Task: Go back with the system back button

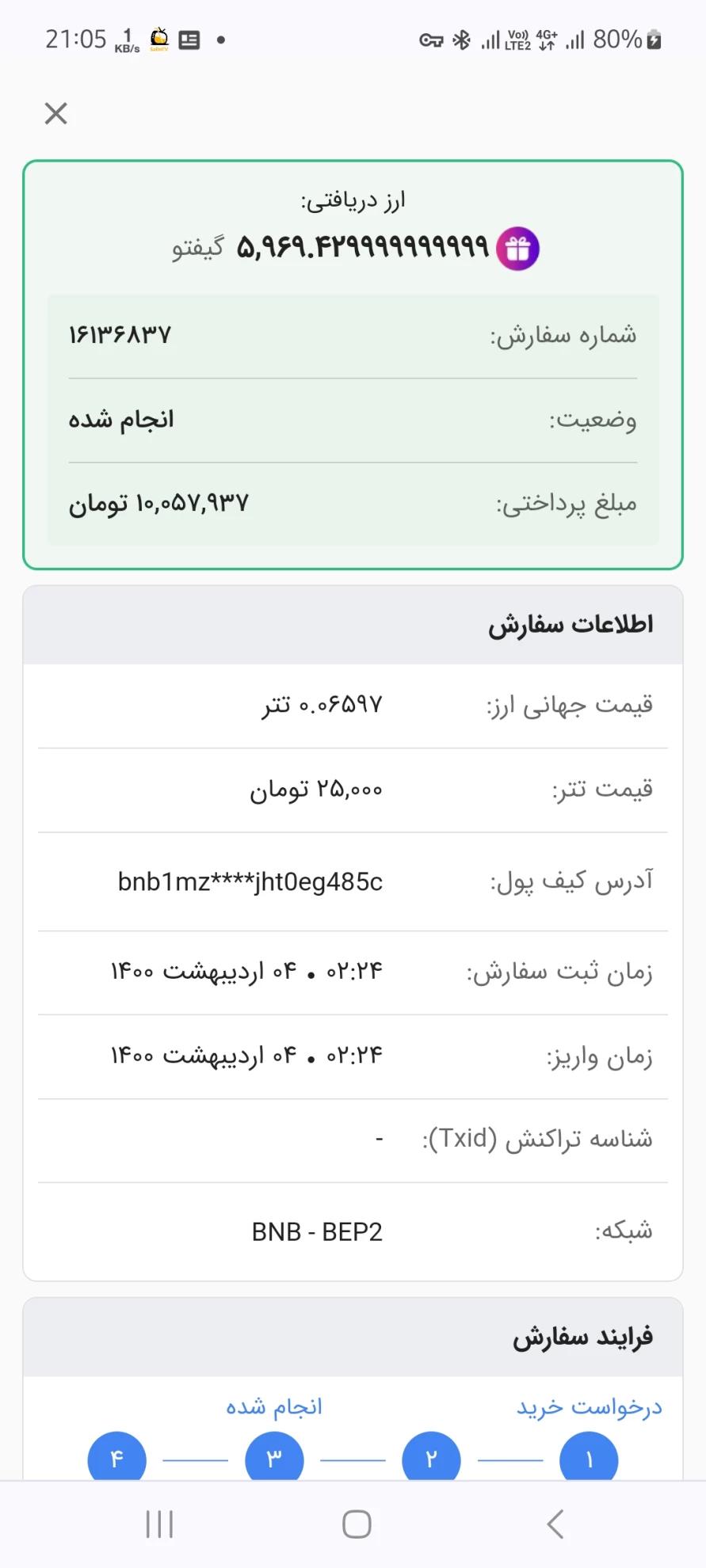Action: pos(555,1524)
